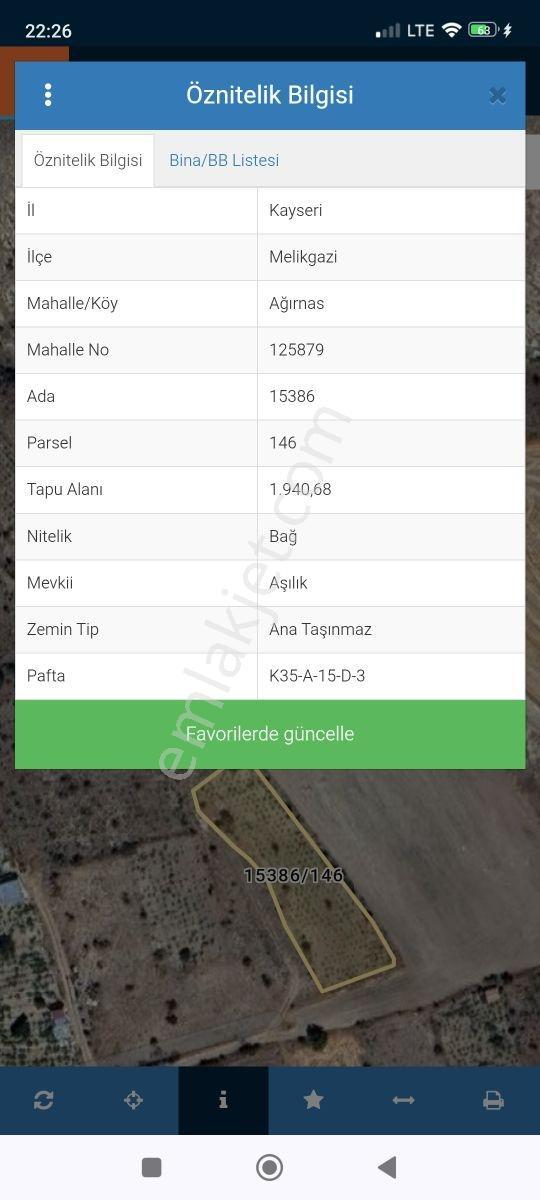The image size is (540, 1200).
Task: Tap the info icon in the bottom toolbar
Action: pos(223,1100)
